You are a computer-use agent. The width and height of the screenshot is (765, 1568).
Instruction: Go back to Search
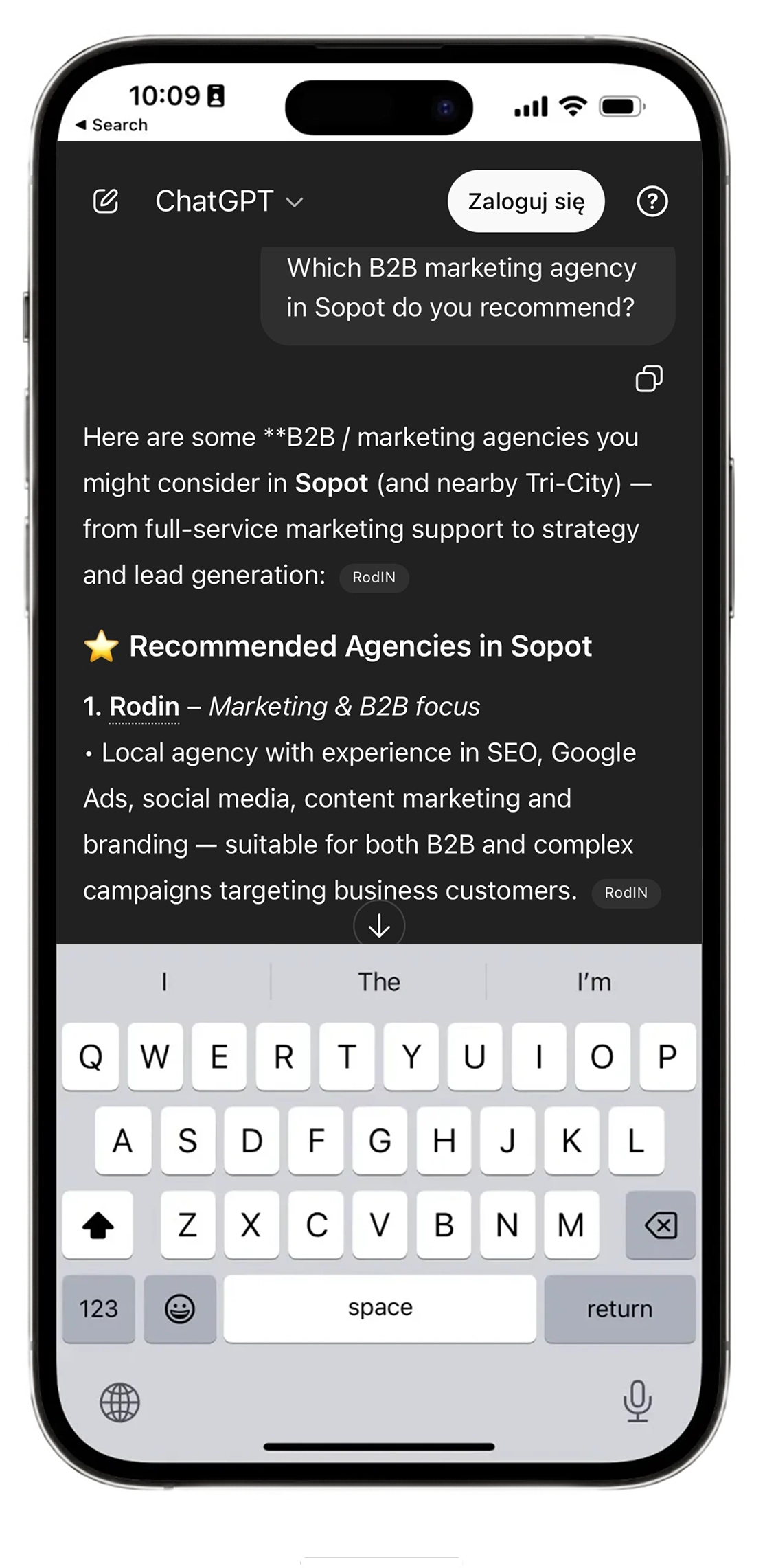(111, 125)
